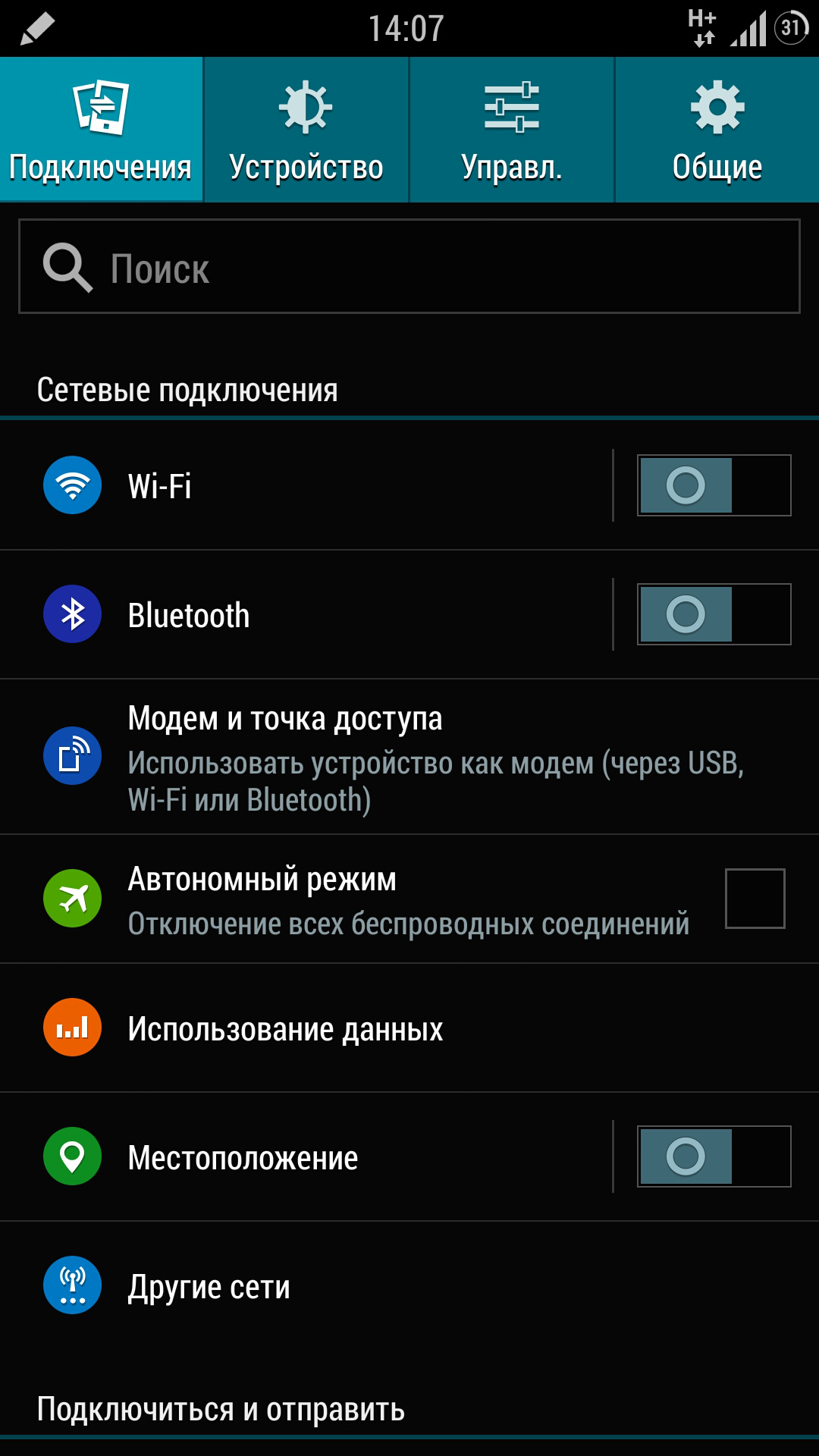Screen dimensions: 819x1456
Task: Switch to the Устройство tab
Action: pyautogui.click(x=306, y=130)
